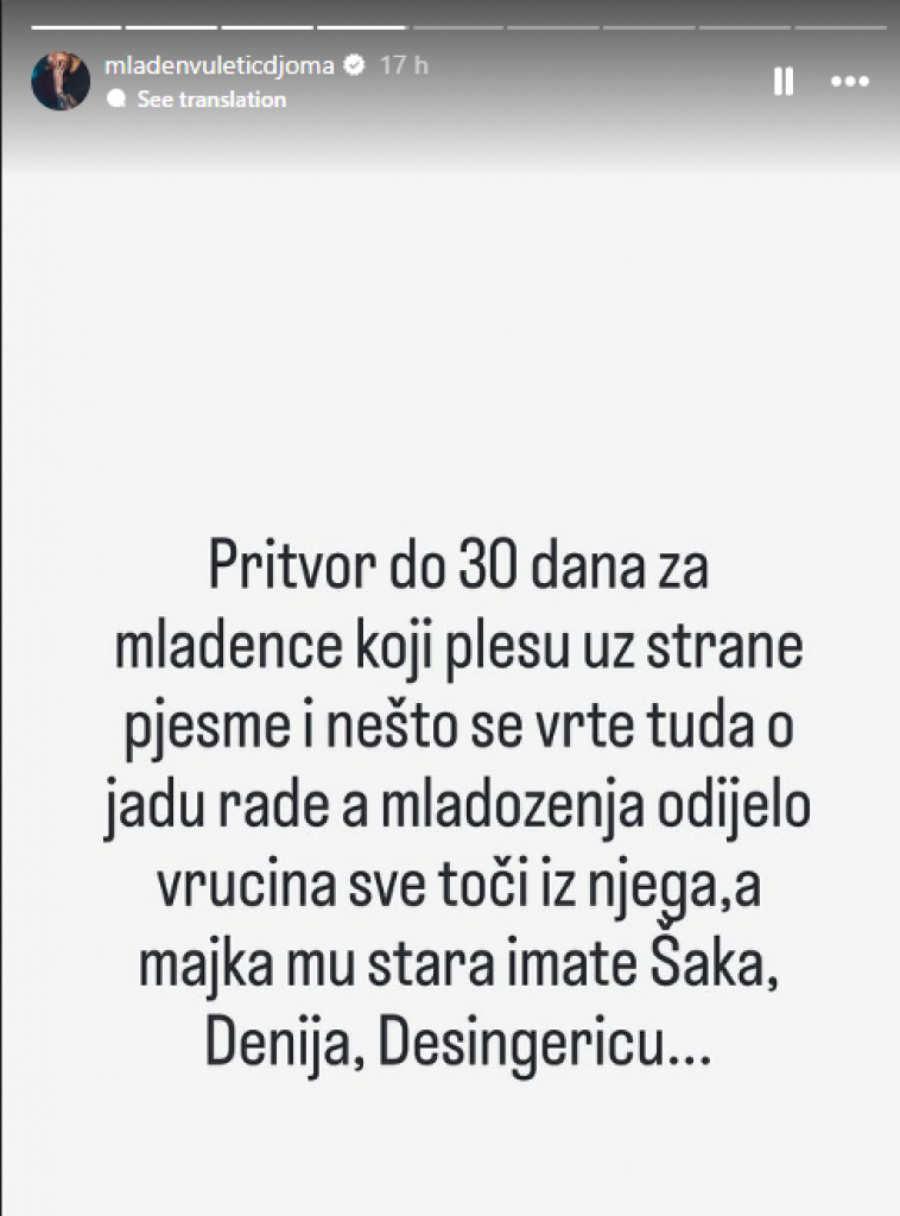Pause the story playback
The height and width of the screenshot is (1216, 900).
pos(784,82)
